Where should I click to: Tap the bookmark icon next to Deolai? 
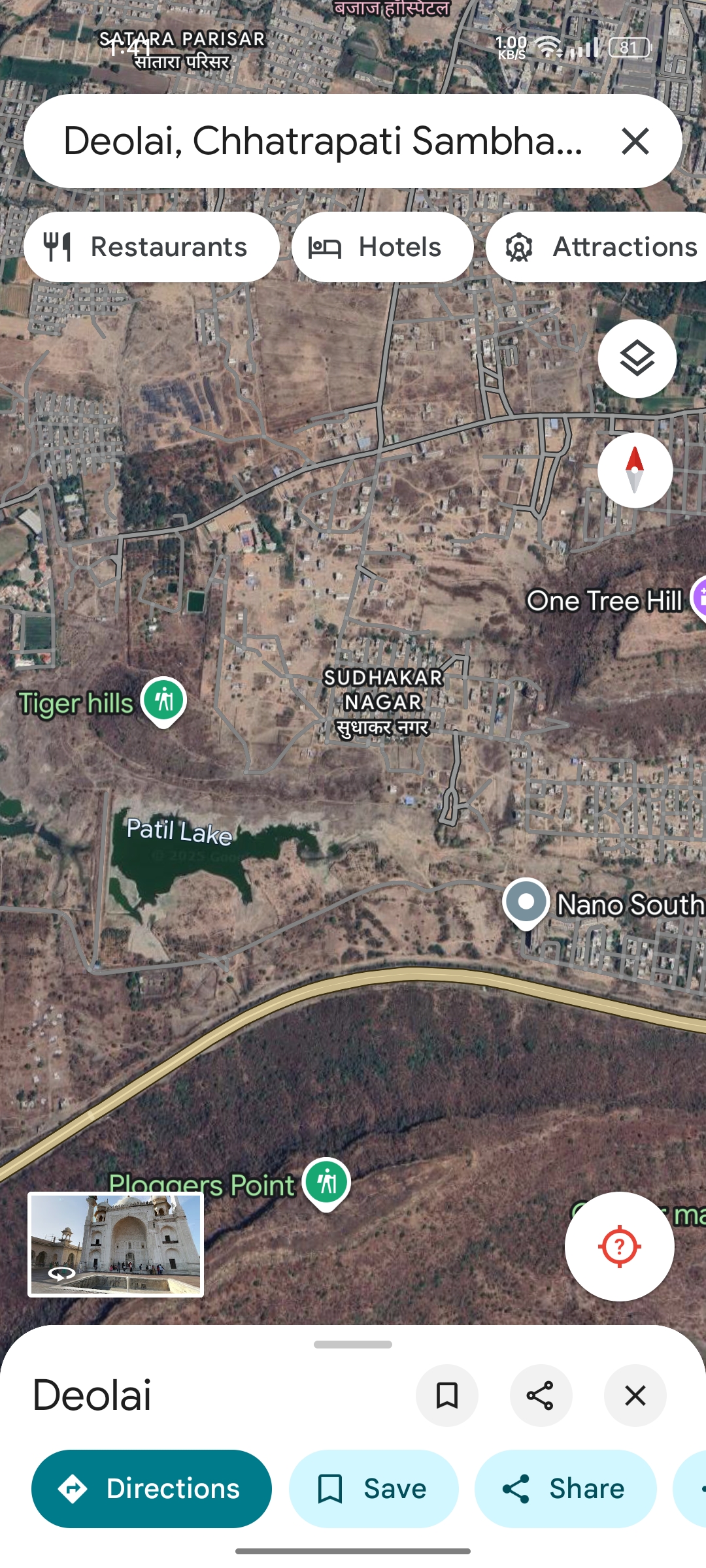click(x=447, y=1396)
